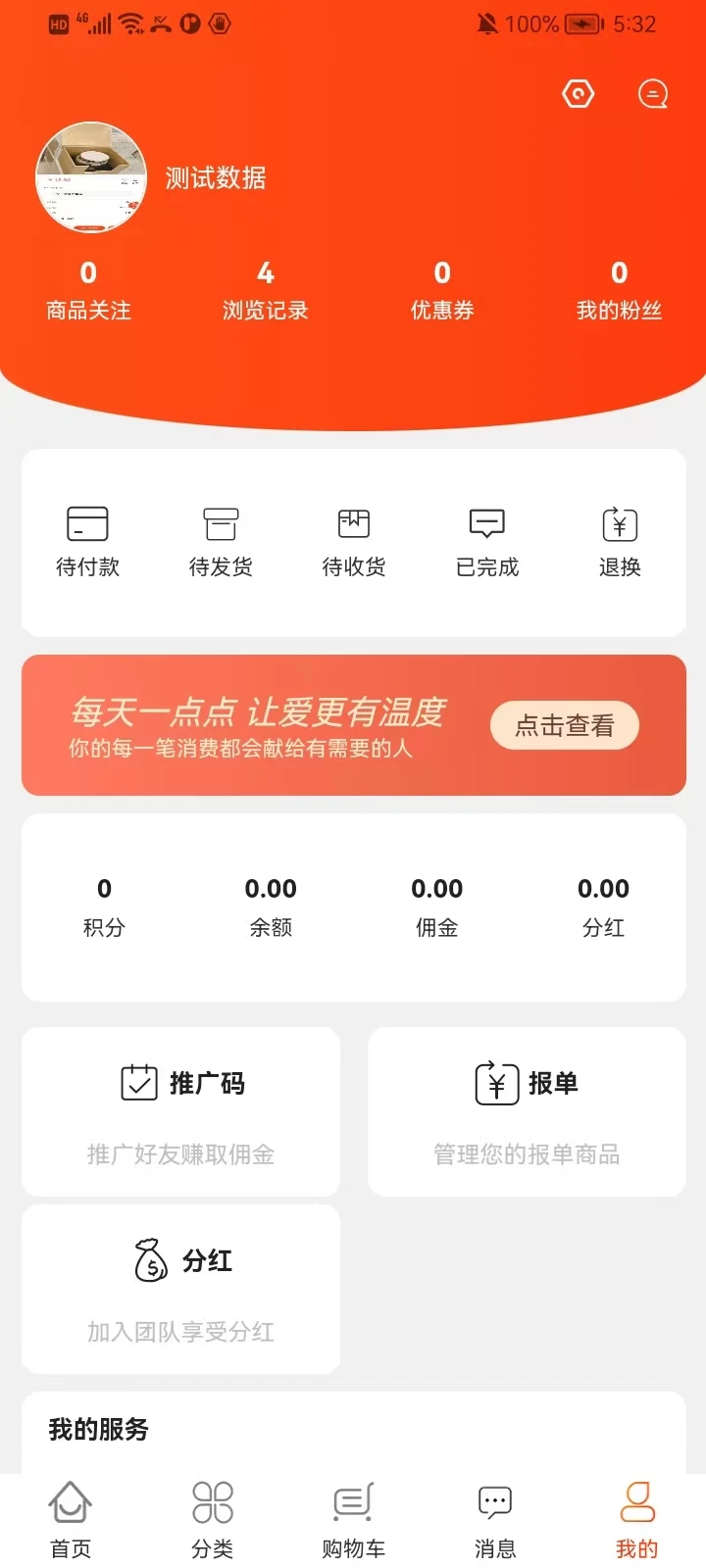
Task: View the 优惠券 coupons entry
Action: (441, 289)
